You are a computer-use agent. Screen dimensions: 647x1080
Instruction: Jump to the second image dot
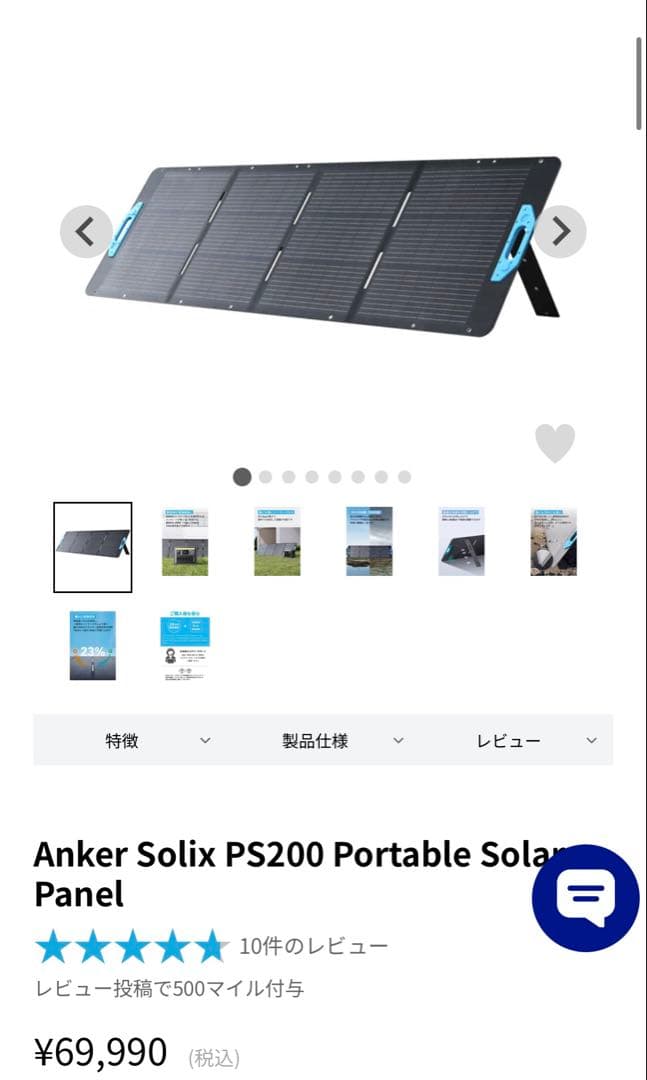click(265, 477)
